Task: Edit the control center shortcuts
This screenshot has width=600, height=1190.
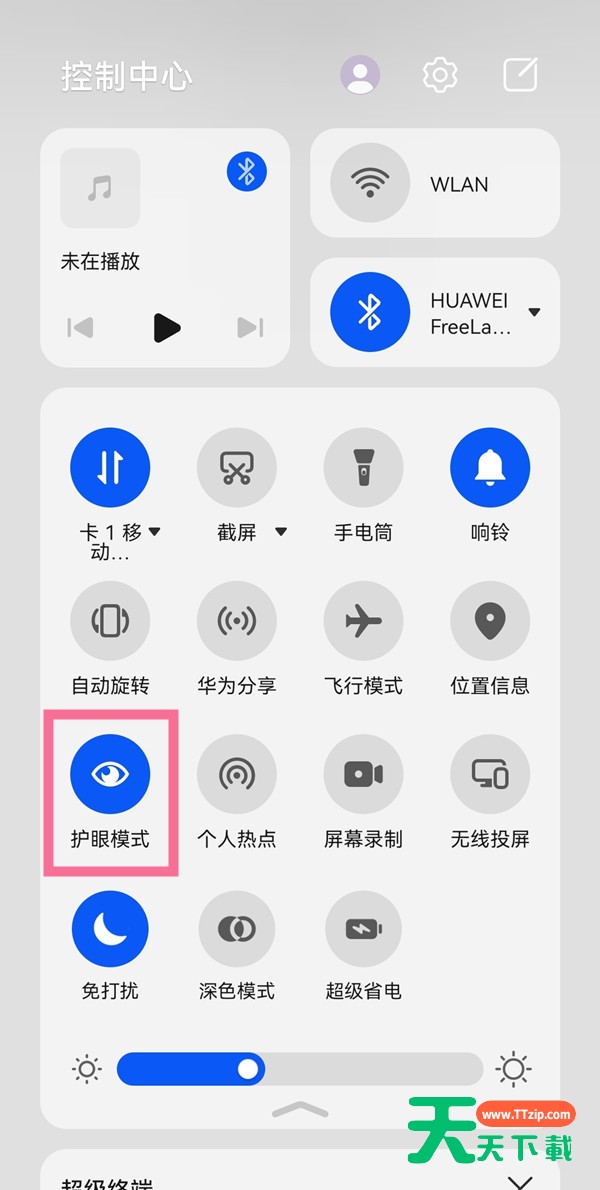Action: click(520, 75)
